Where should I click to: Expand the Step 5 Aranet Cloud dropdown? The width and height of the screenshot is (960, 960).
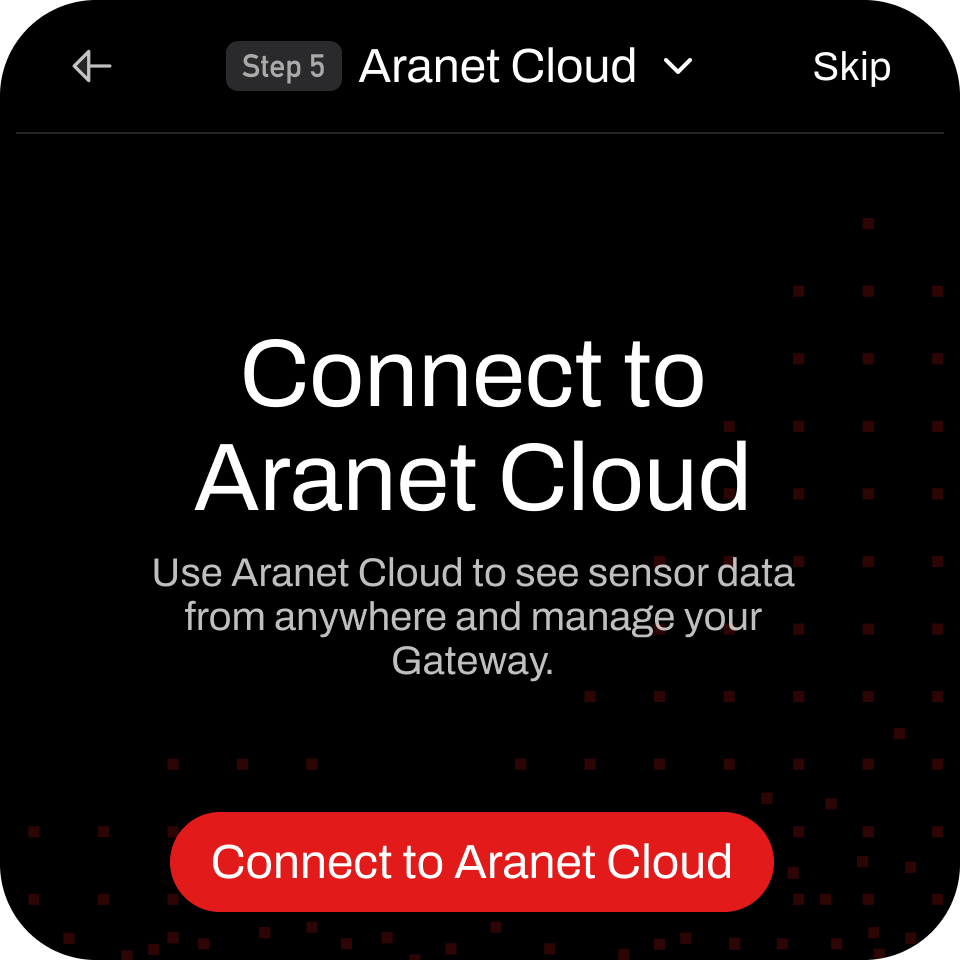[x=678, y=67]
